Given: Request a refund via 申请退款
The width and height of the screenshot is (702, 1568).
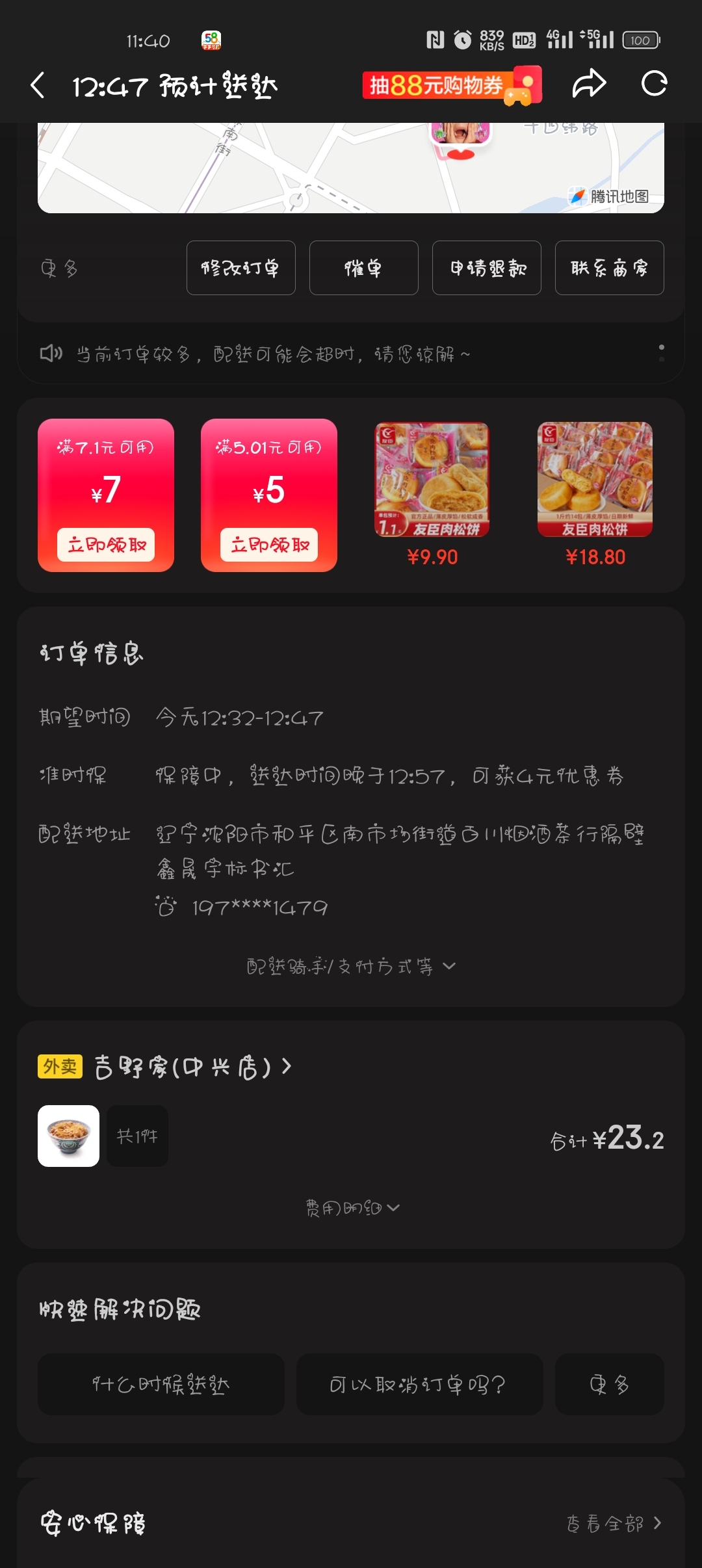Looking at the screenshot, I should pos(486,268).
